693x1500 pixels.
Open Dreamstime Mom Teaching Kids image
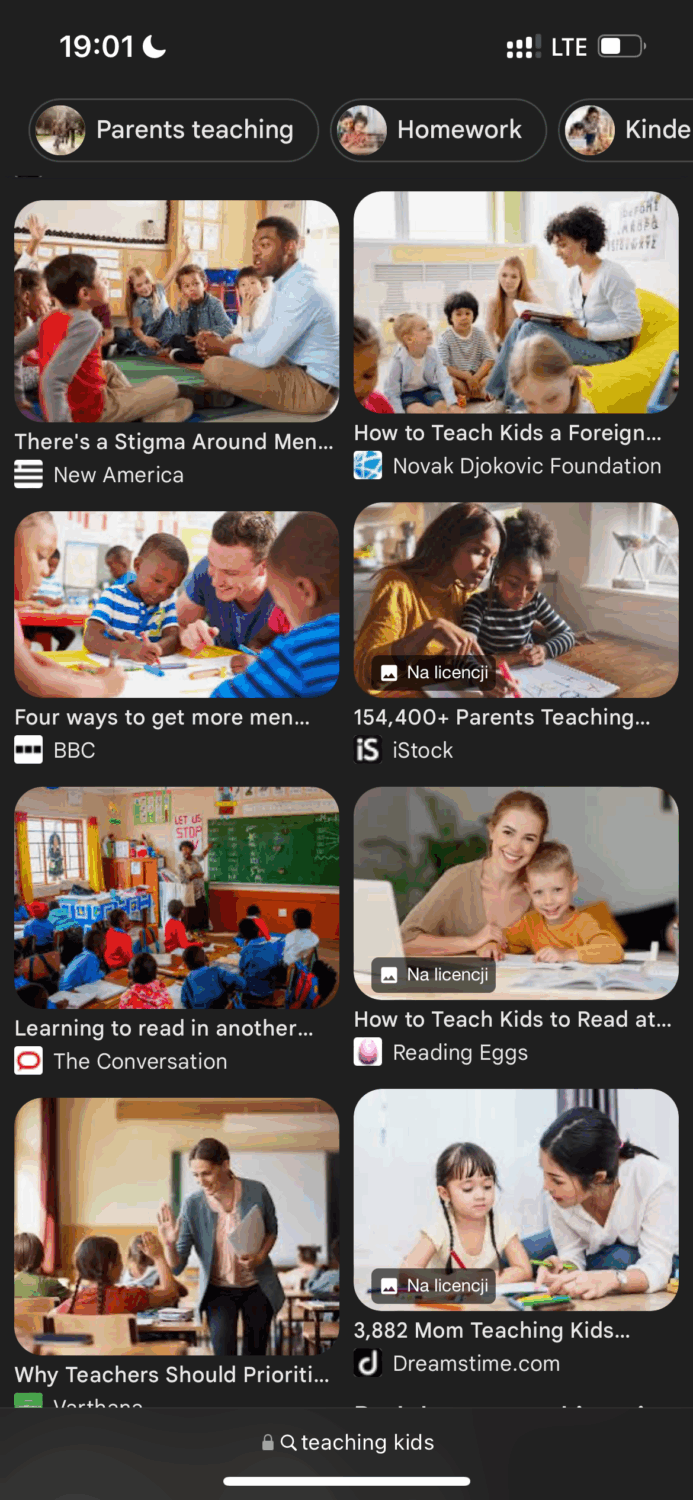516,1199
